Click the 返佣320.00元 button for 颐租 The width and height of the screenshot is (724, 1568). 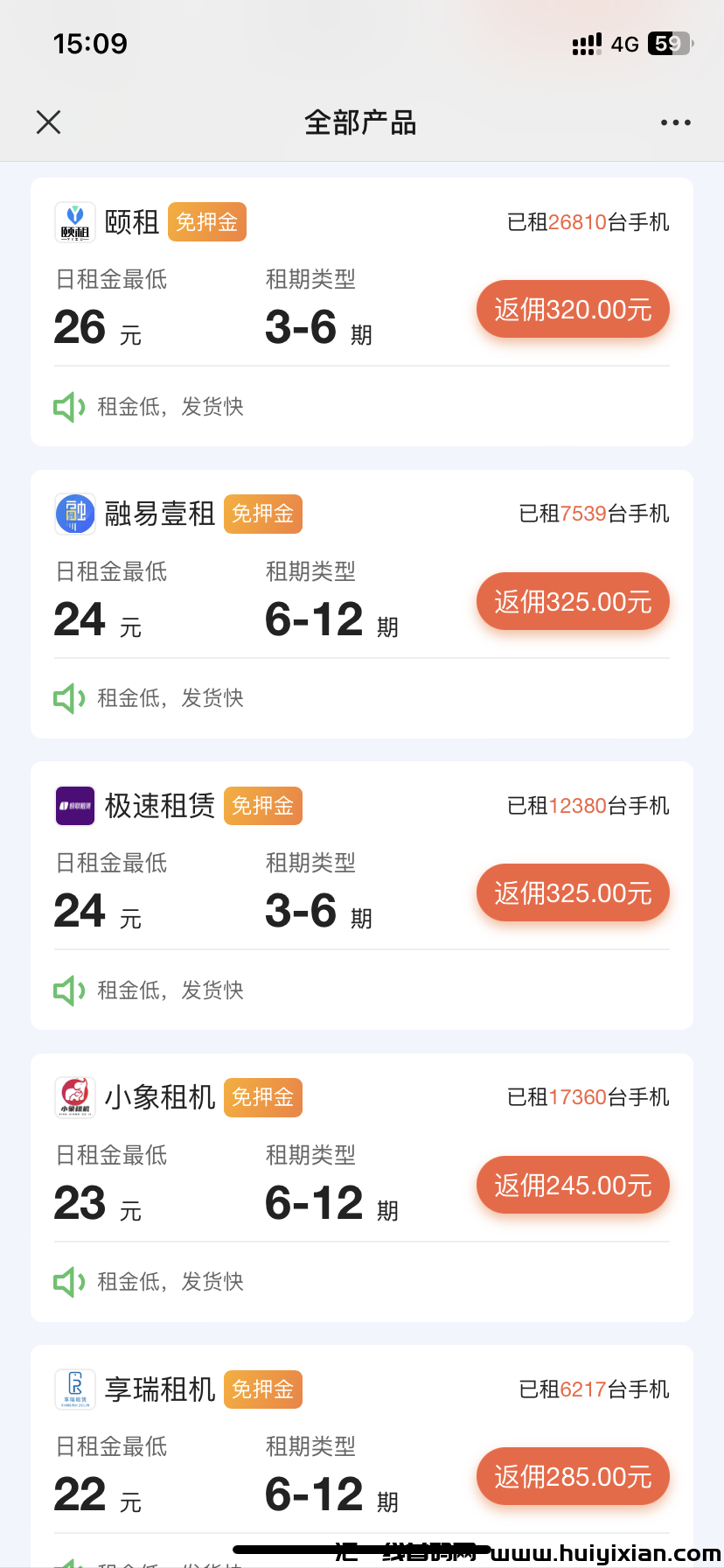tap(573, 309)
